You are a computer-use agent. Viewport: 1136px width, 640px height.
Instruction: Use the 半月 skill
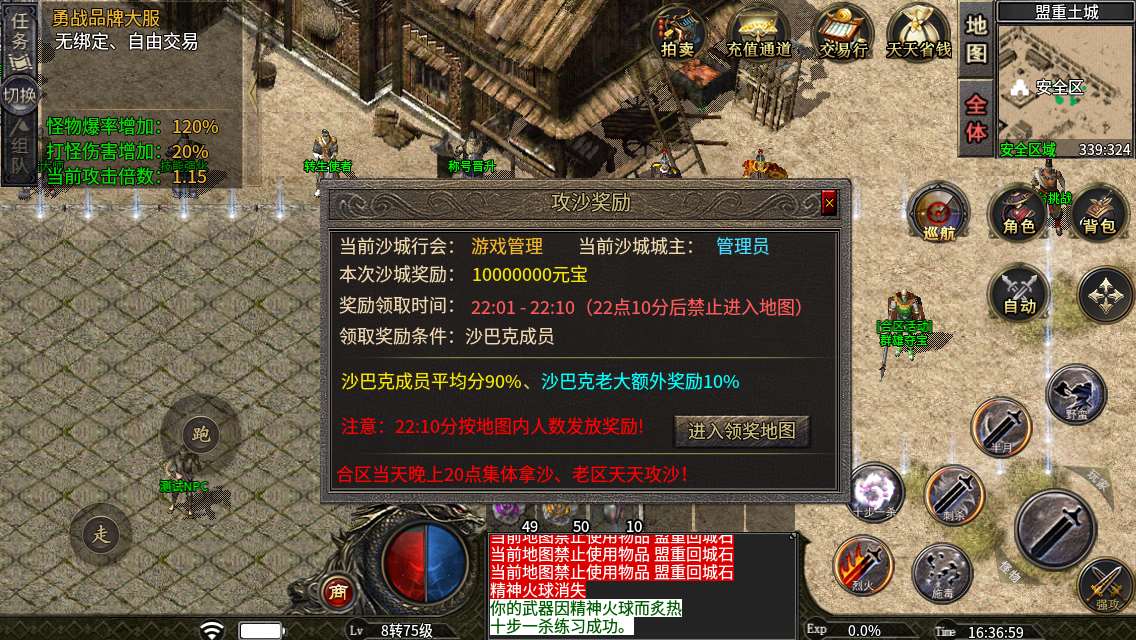coord(1001,427)
